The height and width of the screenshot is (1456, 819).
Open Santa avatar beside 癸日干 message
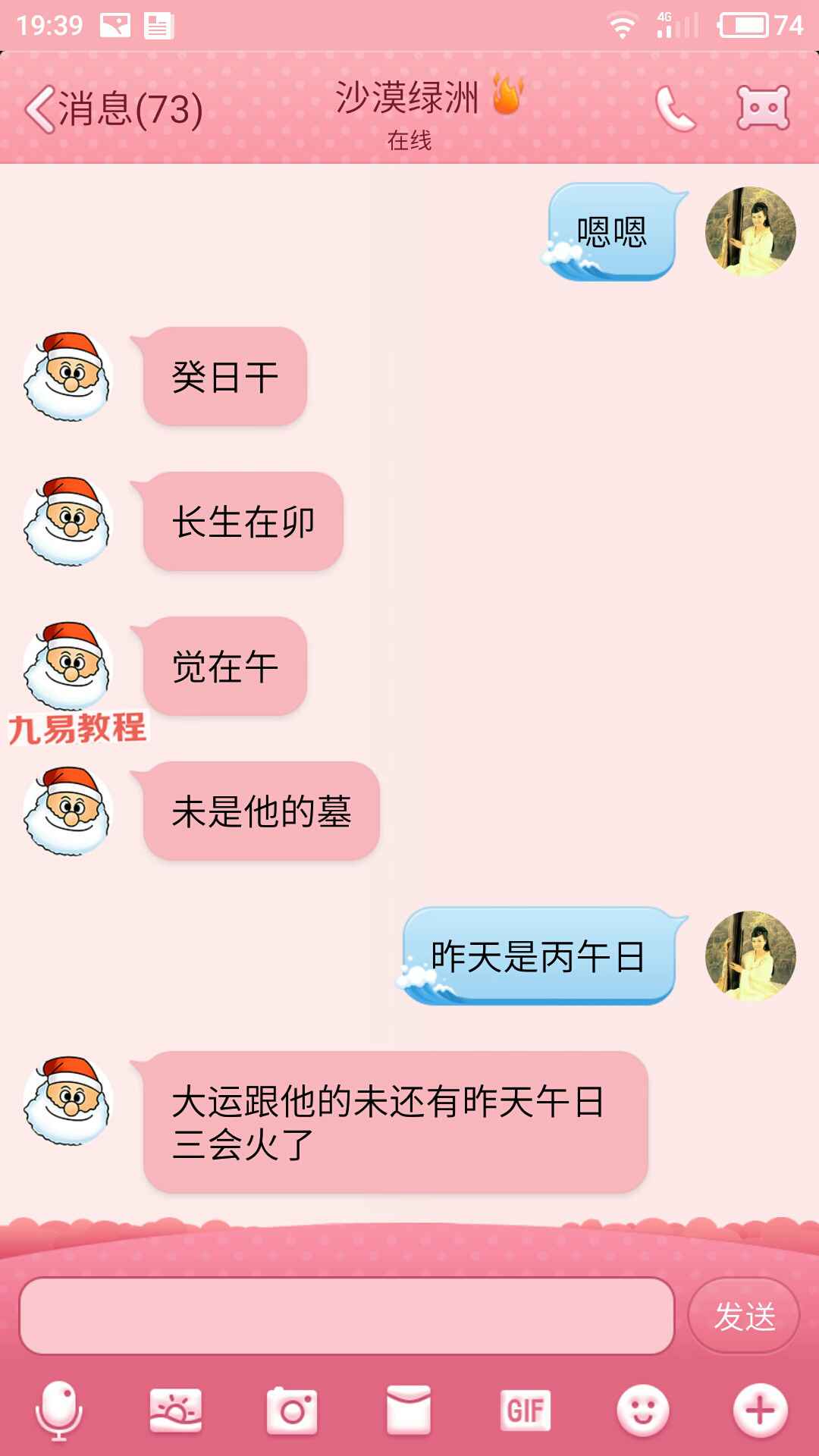click(68, 376)
